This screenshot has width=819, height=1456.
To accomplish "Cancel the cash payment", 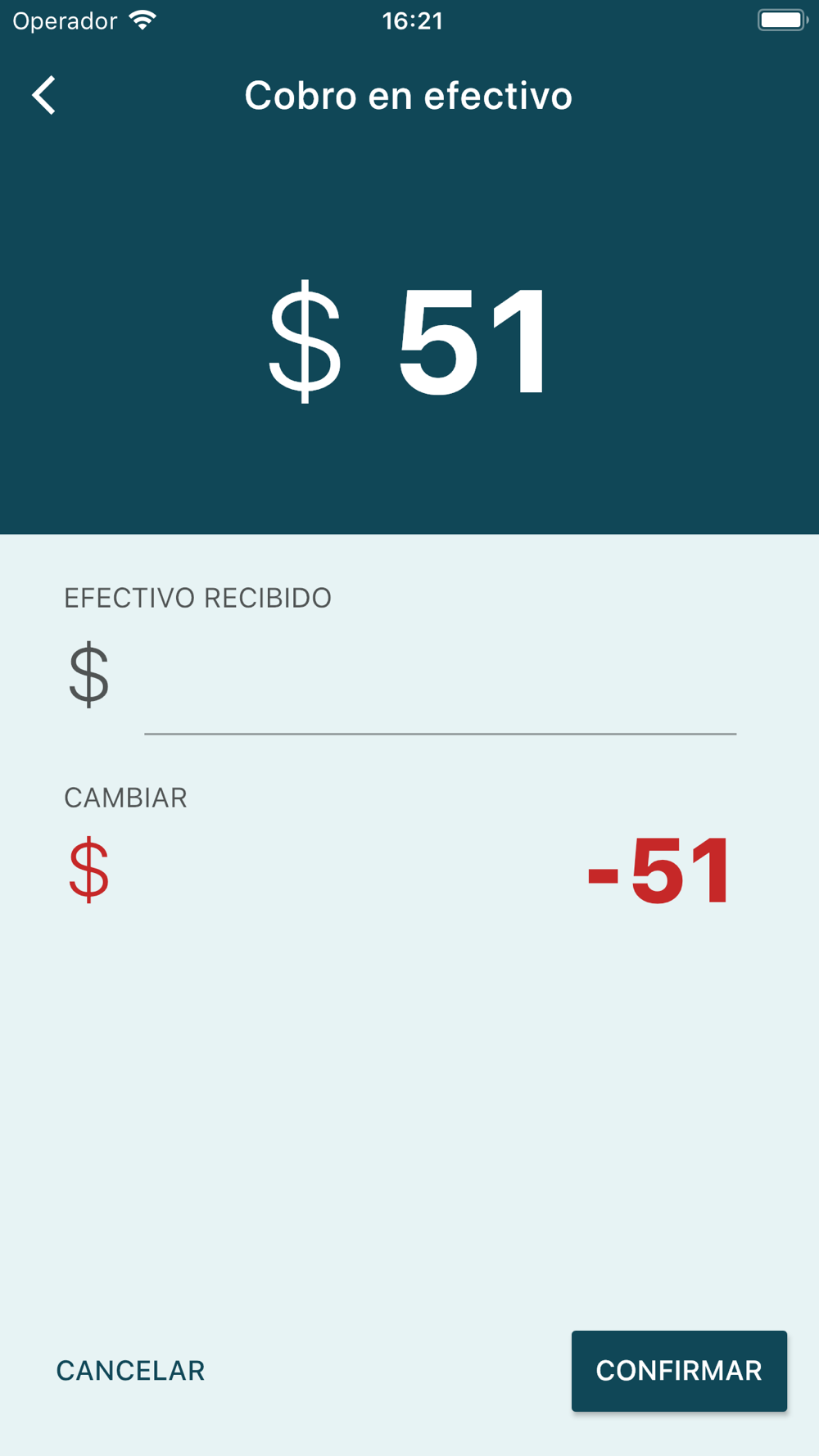I will tap(130, 1370).
